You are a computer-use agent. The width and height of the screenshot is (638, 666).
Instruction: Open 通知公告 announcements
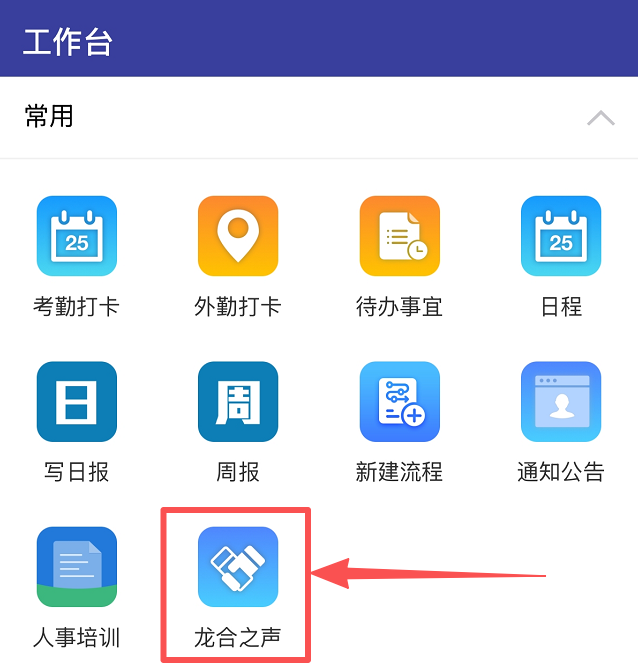tap(561, 402)
